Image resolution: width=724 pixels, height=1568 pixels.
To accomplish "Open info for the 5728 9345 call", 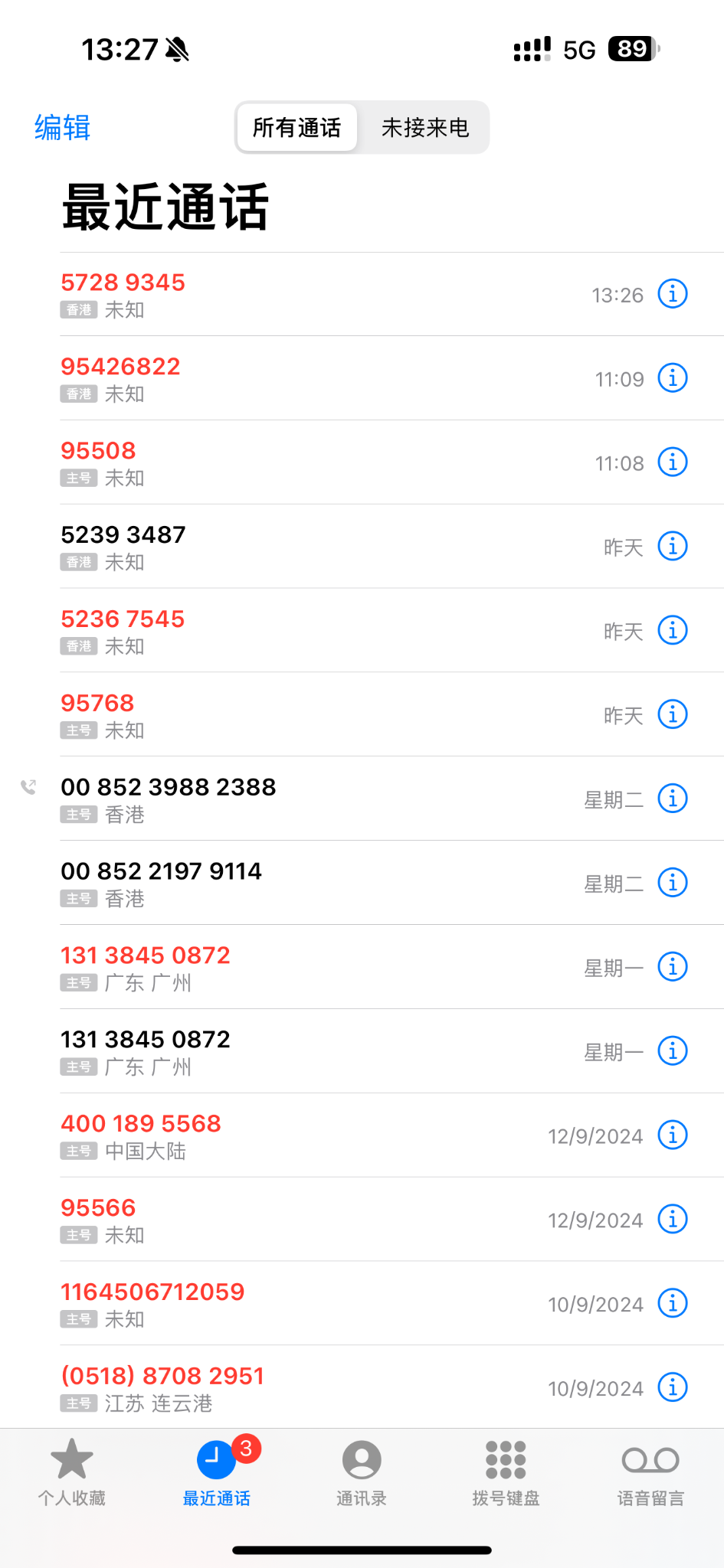I will coord(672,294).
